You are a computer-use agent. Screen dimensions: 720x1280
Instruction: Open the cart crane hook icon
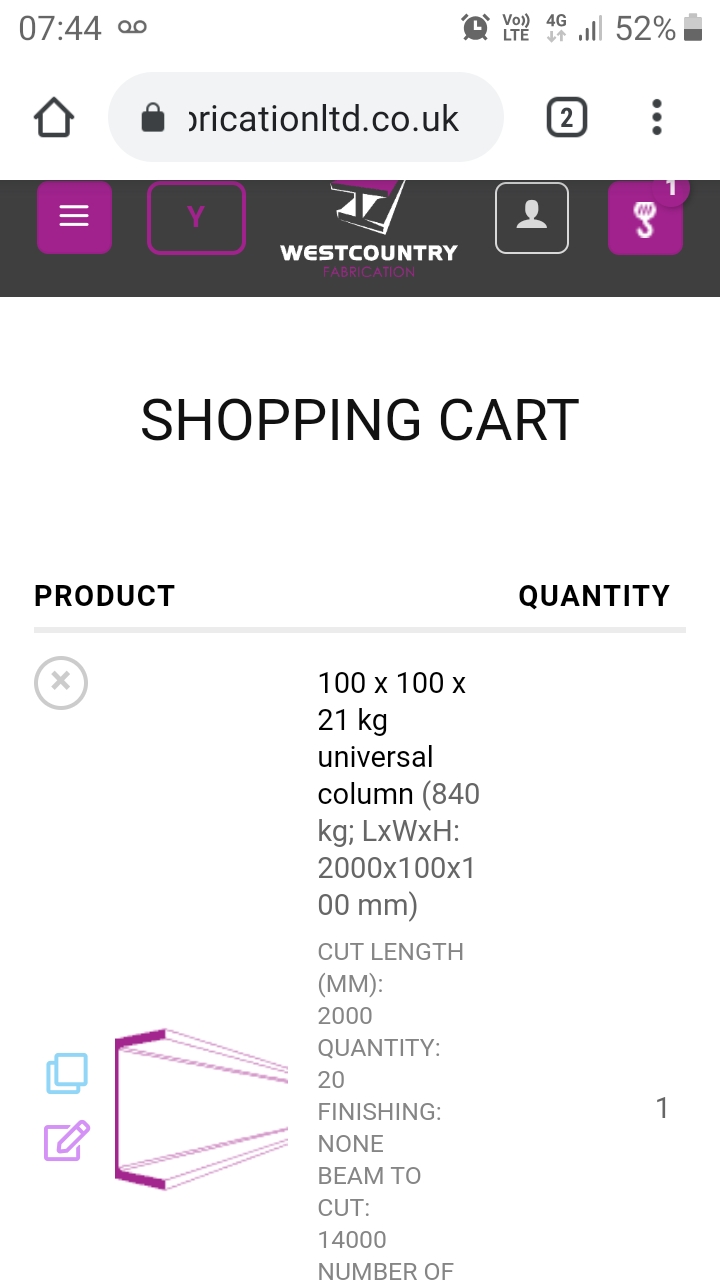coord(645,219)
